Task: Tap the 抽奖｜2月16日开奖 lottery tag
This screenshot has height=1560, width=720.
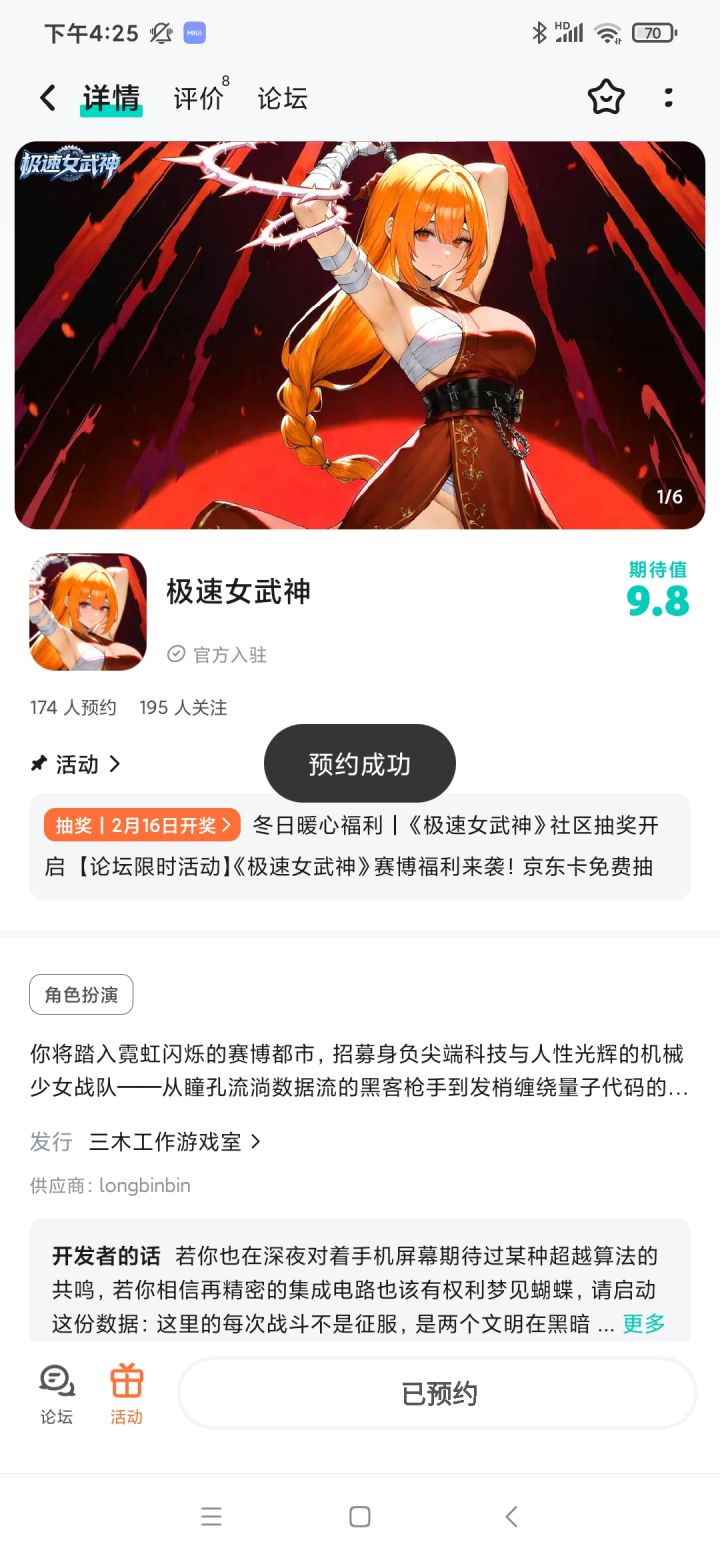Action: (x=141, y=825)
